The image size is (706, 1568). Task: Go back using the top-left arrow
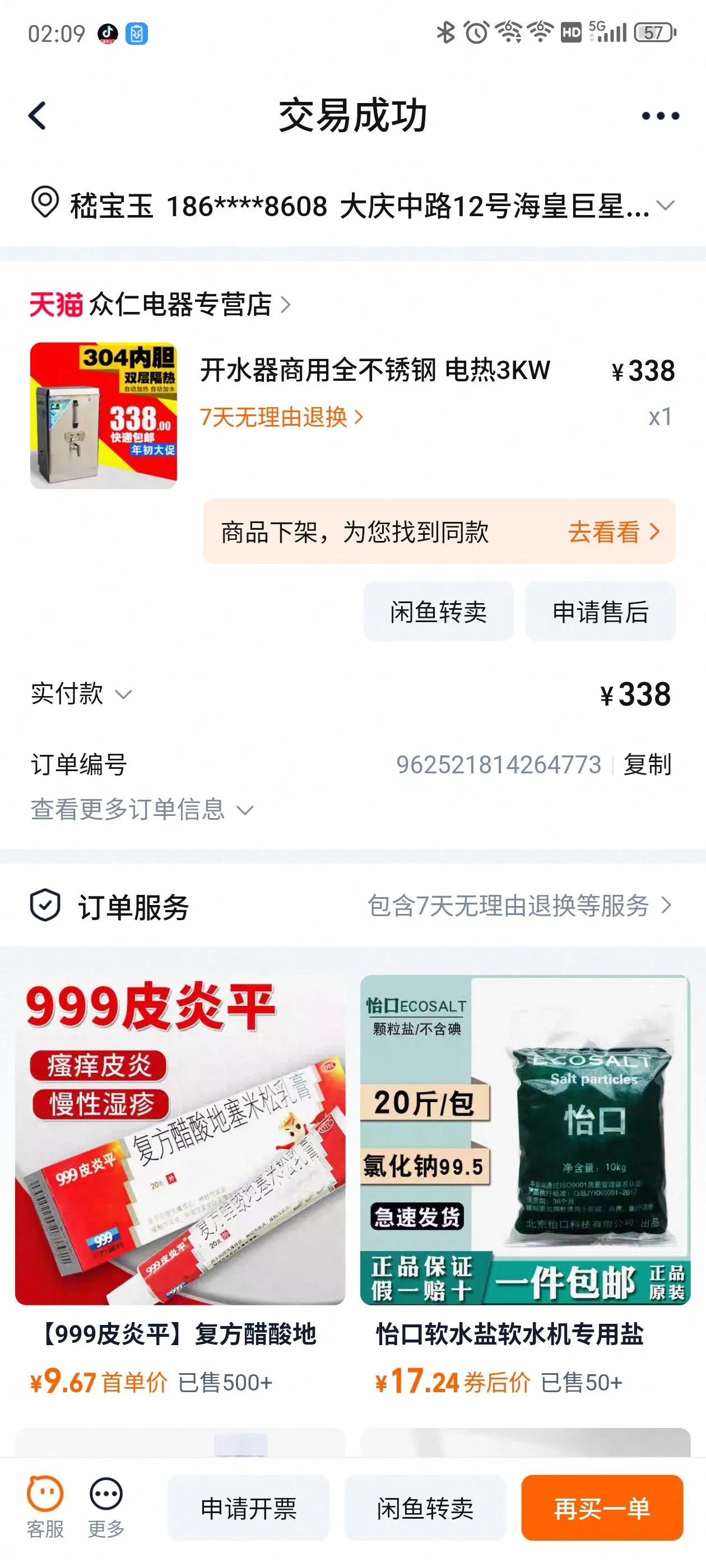[37, 116]
